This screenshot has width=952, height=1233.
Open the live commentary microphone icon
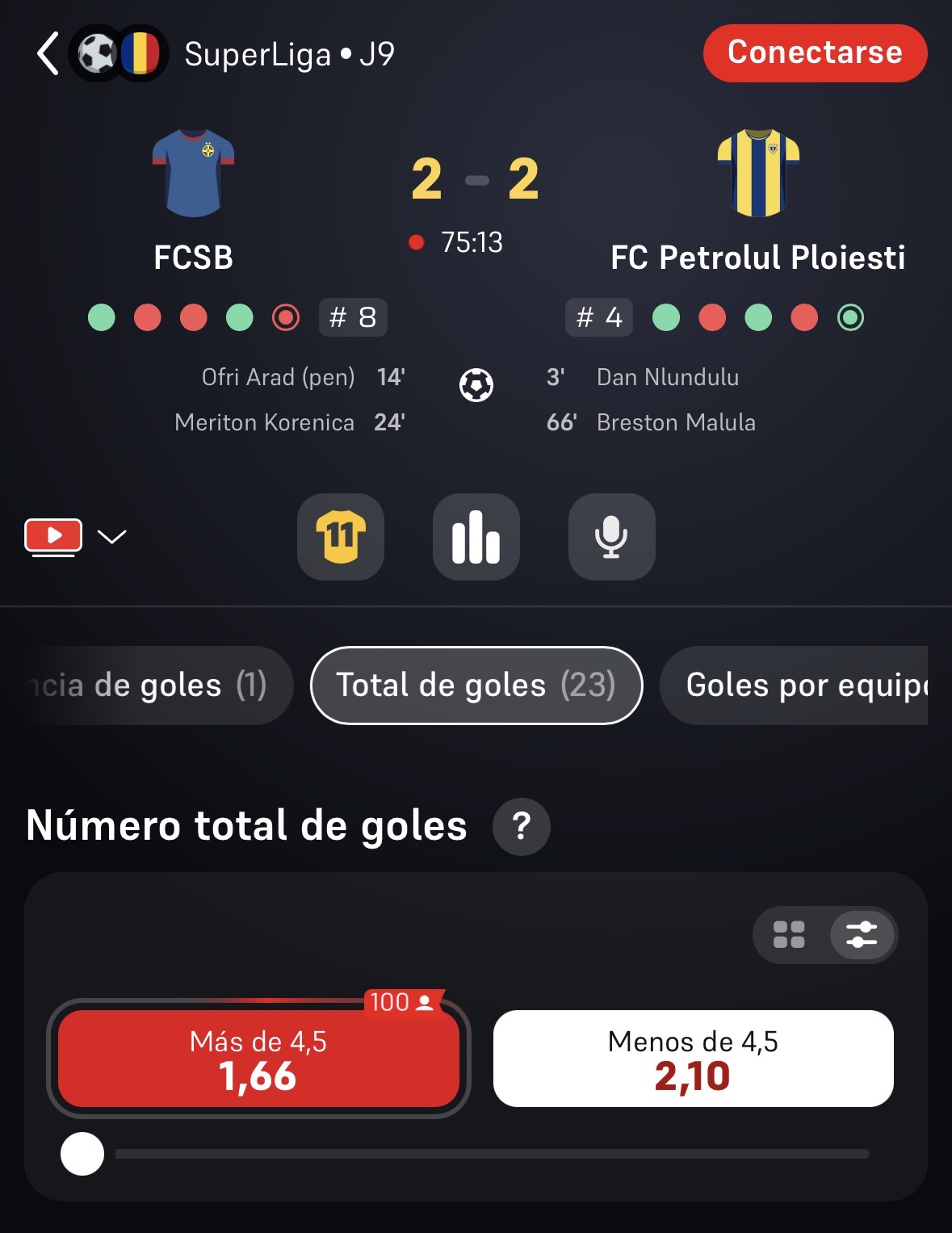click(x=612, y=537)
